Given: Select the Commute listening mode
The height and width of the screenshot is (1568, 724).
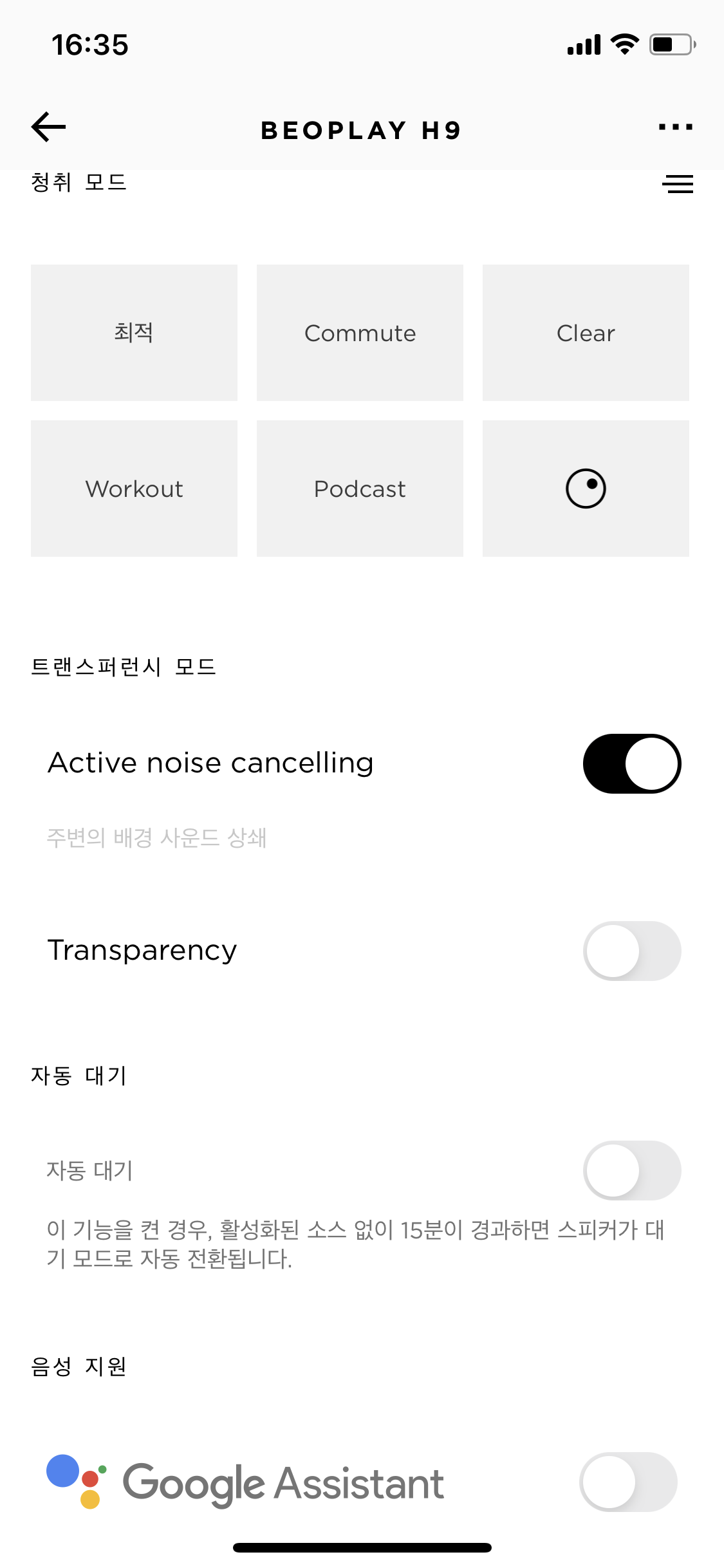Looking at the screenshot, I should point(360,333).
